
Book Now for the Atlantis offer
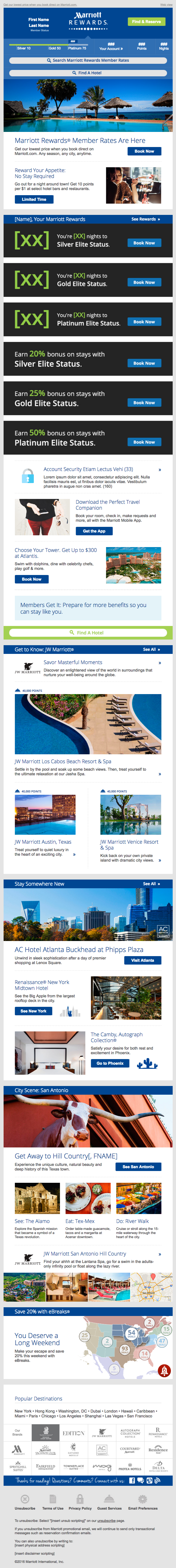point(32,579)
